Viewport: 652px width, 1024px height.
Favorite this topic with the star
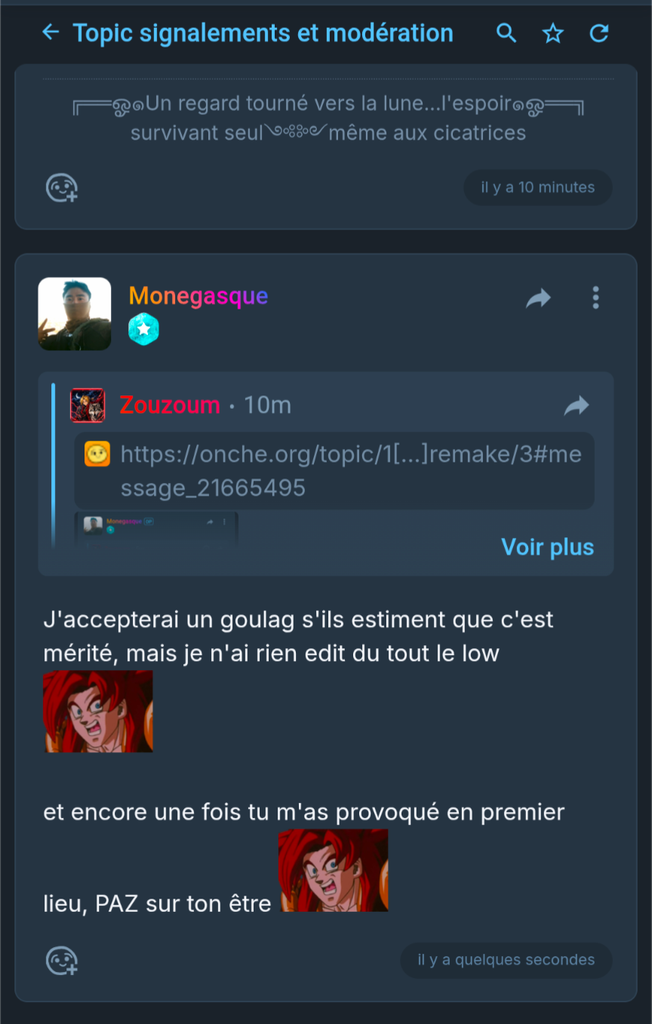(x=553, y=33)
